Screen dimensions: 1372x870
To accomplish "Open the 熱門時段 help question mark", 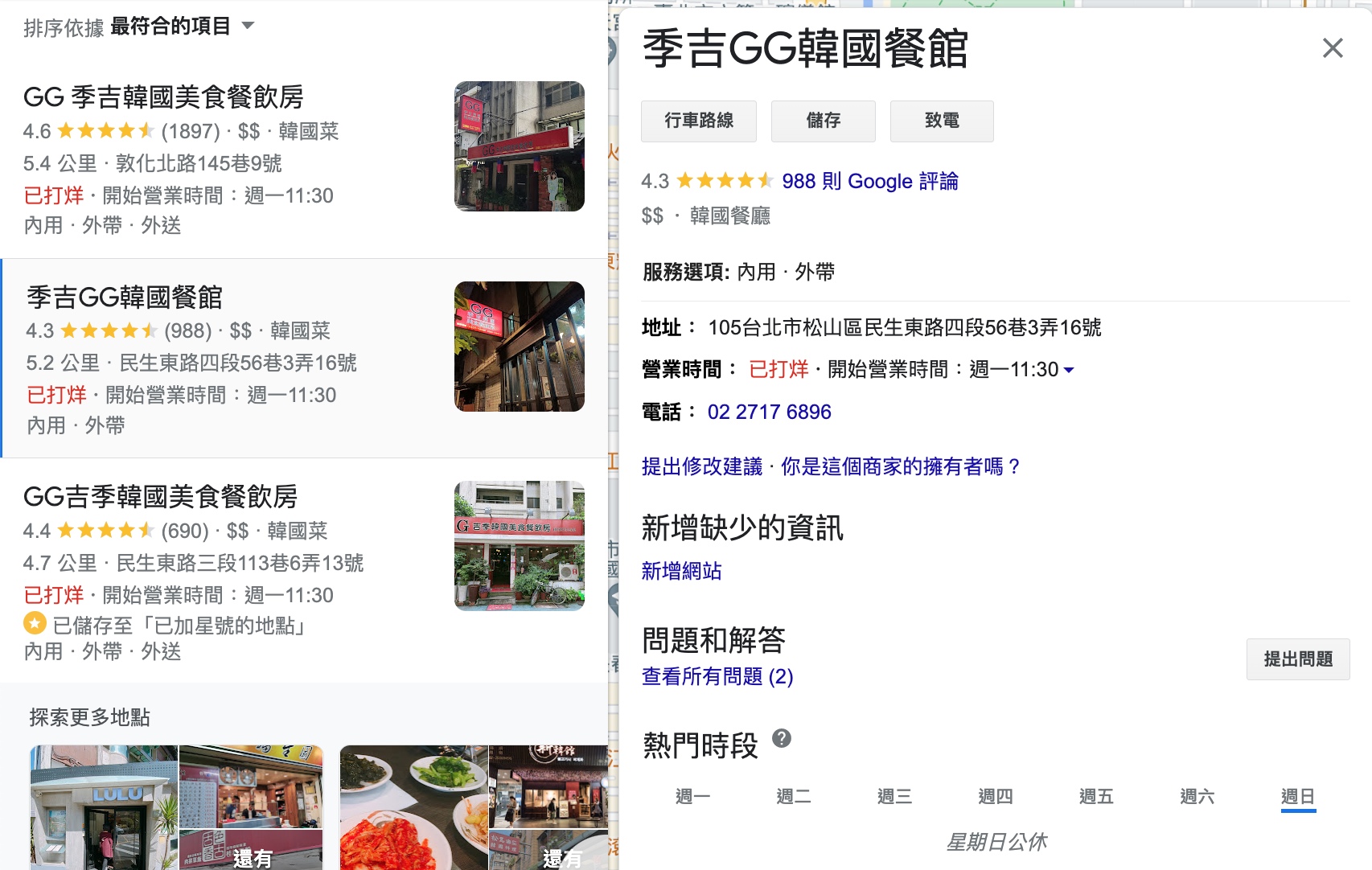I will 782,738.
